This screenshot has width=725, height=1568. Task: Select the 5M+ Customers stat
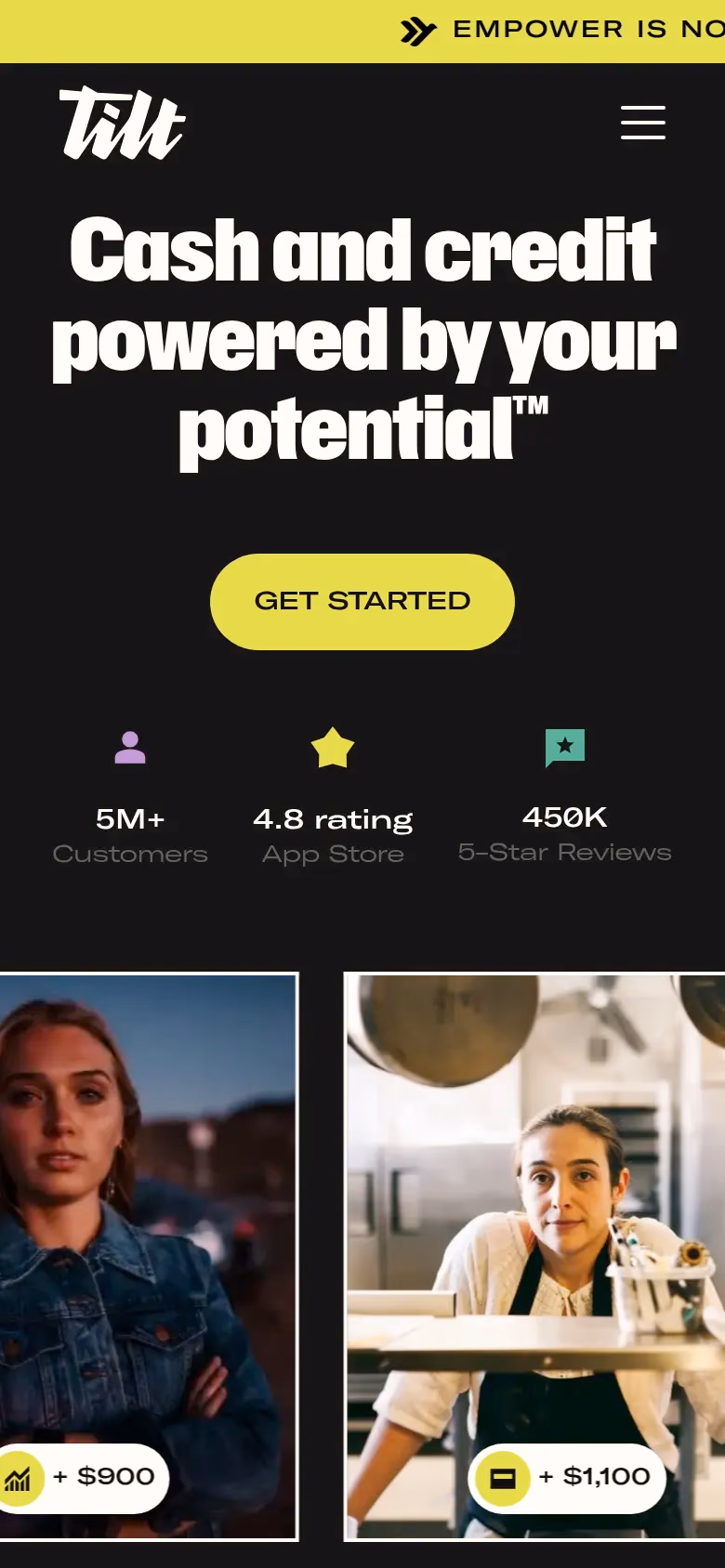130,834
